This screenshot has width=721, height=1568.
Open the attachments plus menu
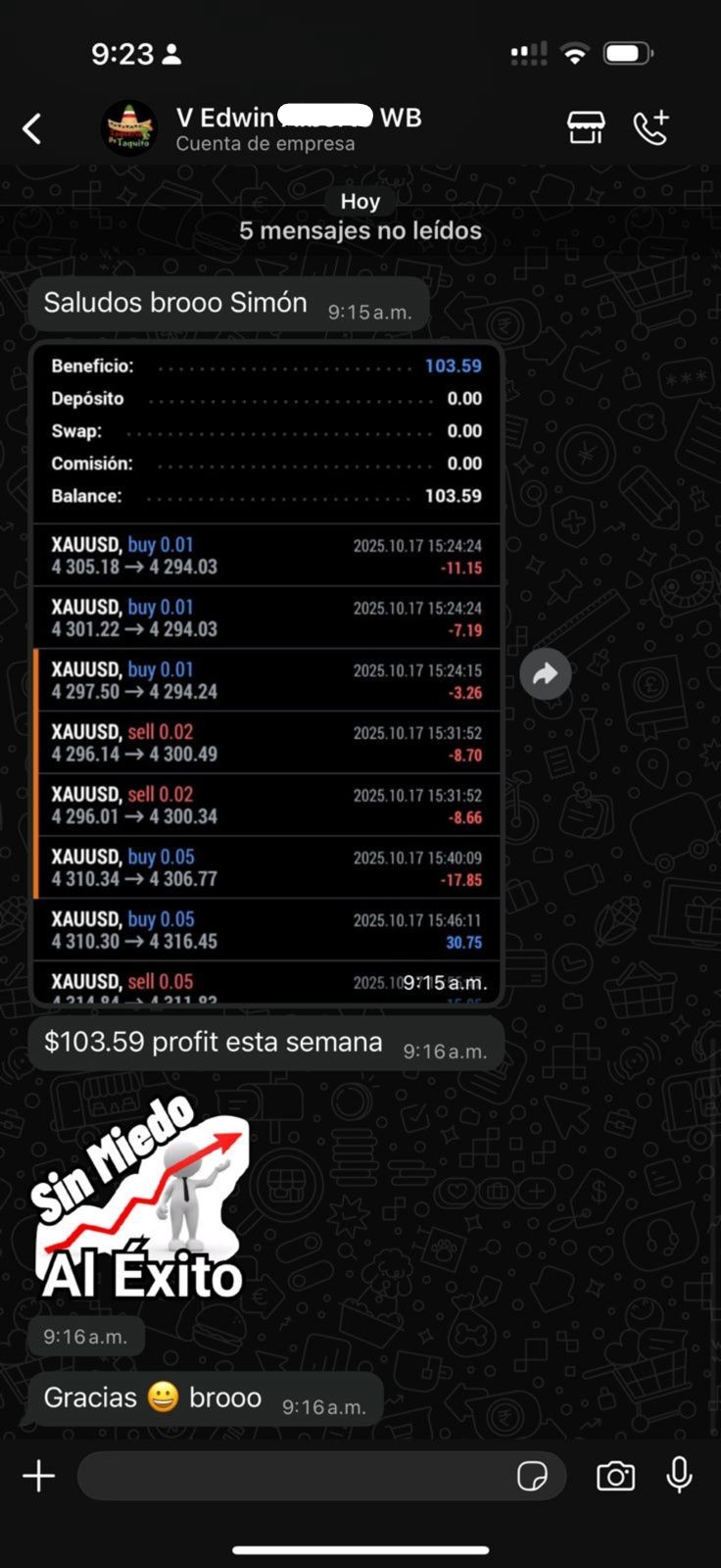(39, 1476)
